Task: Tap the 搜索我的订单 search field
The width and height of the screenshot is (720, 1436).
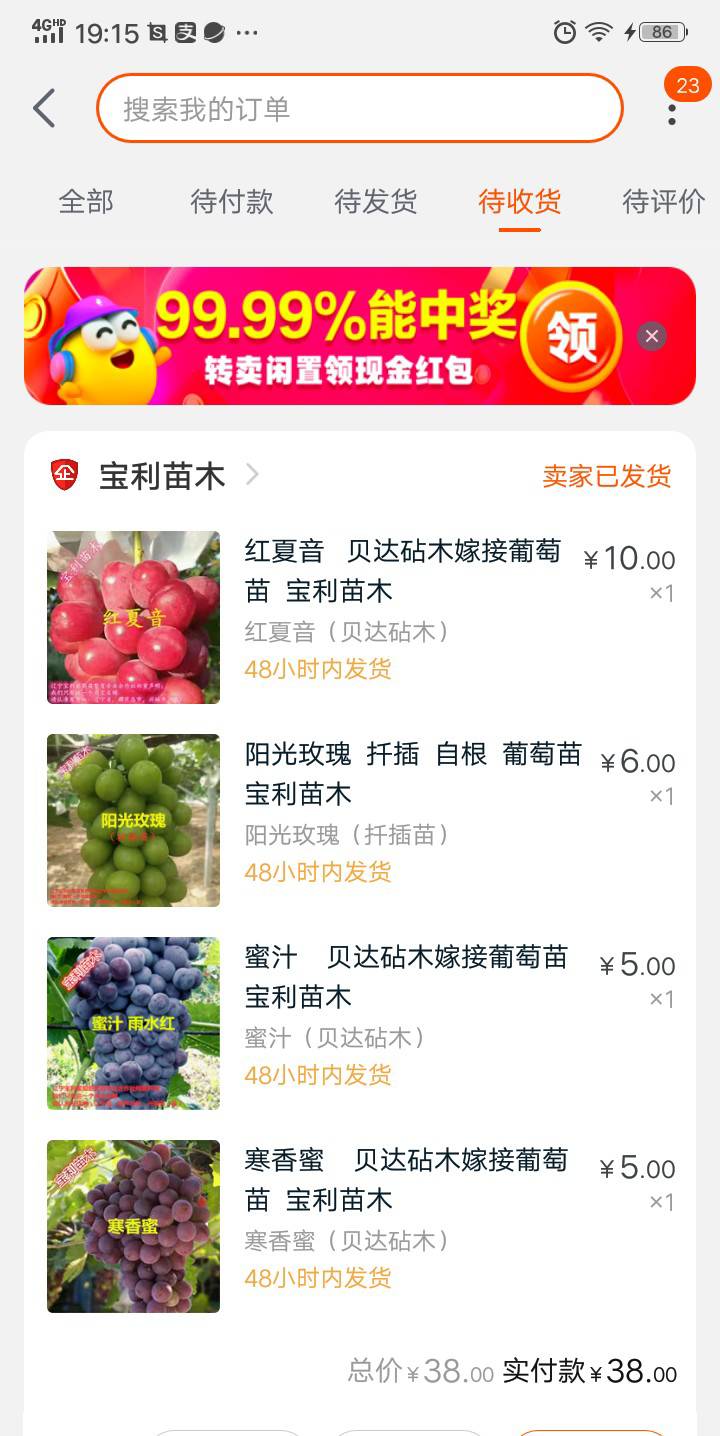Action: [x=360, y=108]
